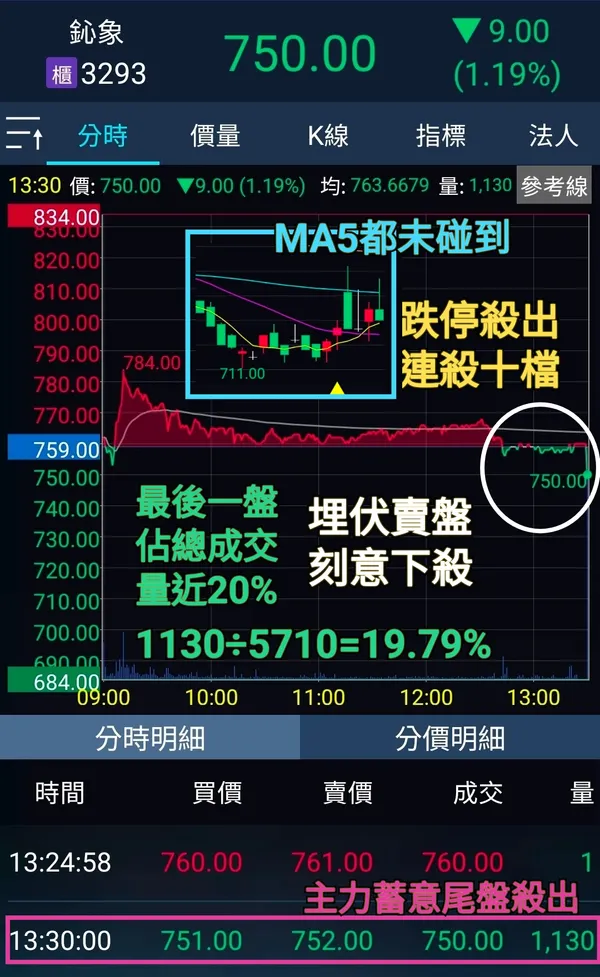
Task: Select the 指標 tab
Action: click(441, 135)
